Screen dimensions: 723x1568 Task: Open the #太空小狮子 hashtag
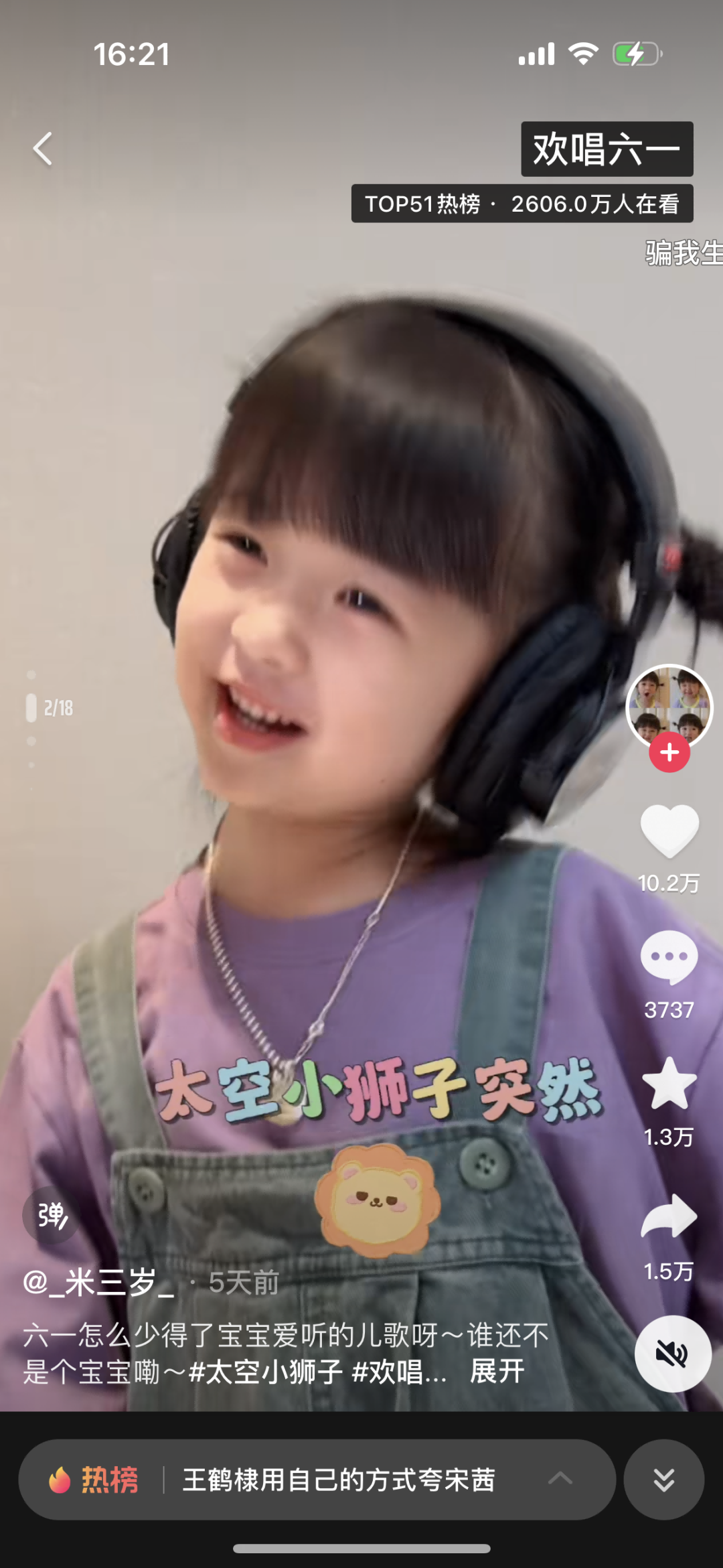coord(265,1372)
